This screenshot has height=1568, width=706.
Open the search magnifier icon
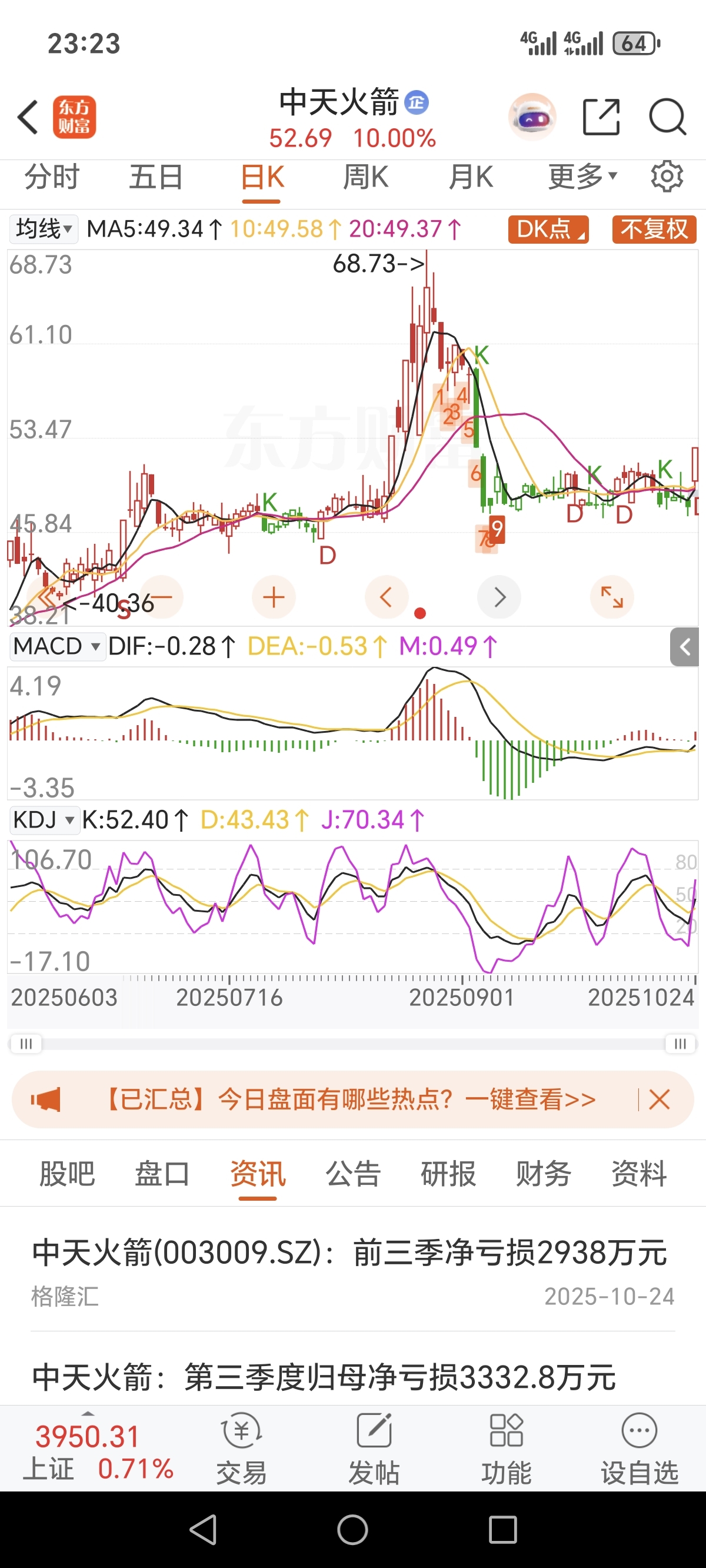(667, 117)
